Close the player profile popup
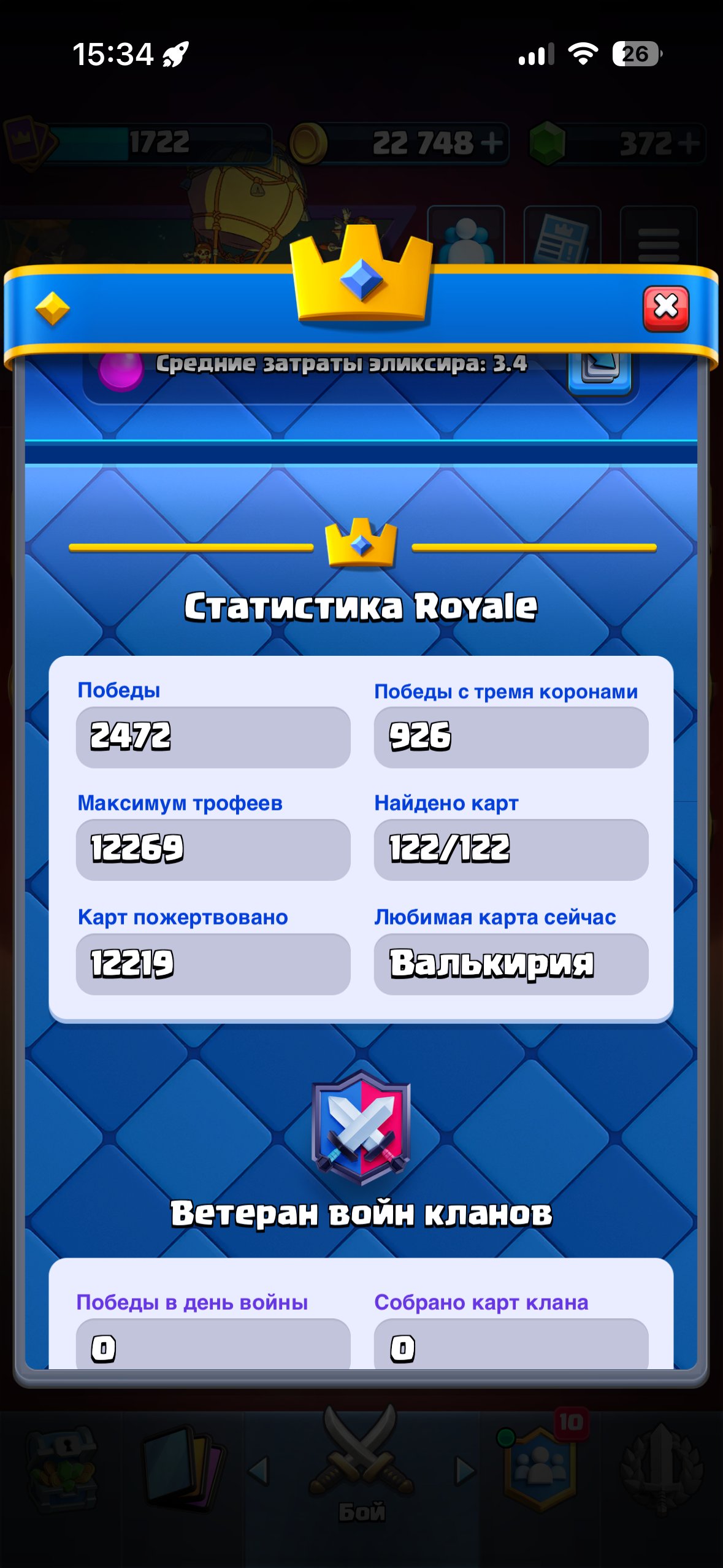This screenshot has width=723, height=1568. tap(666, 309)
